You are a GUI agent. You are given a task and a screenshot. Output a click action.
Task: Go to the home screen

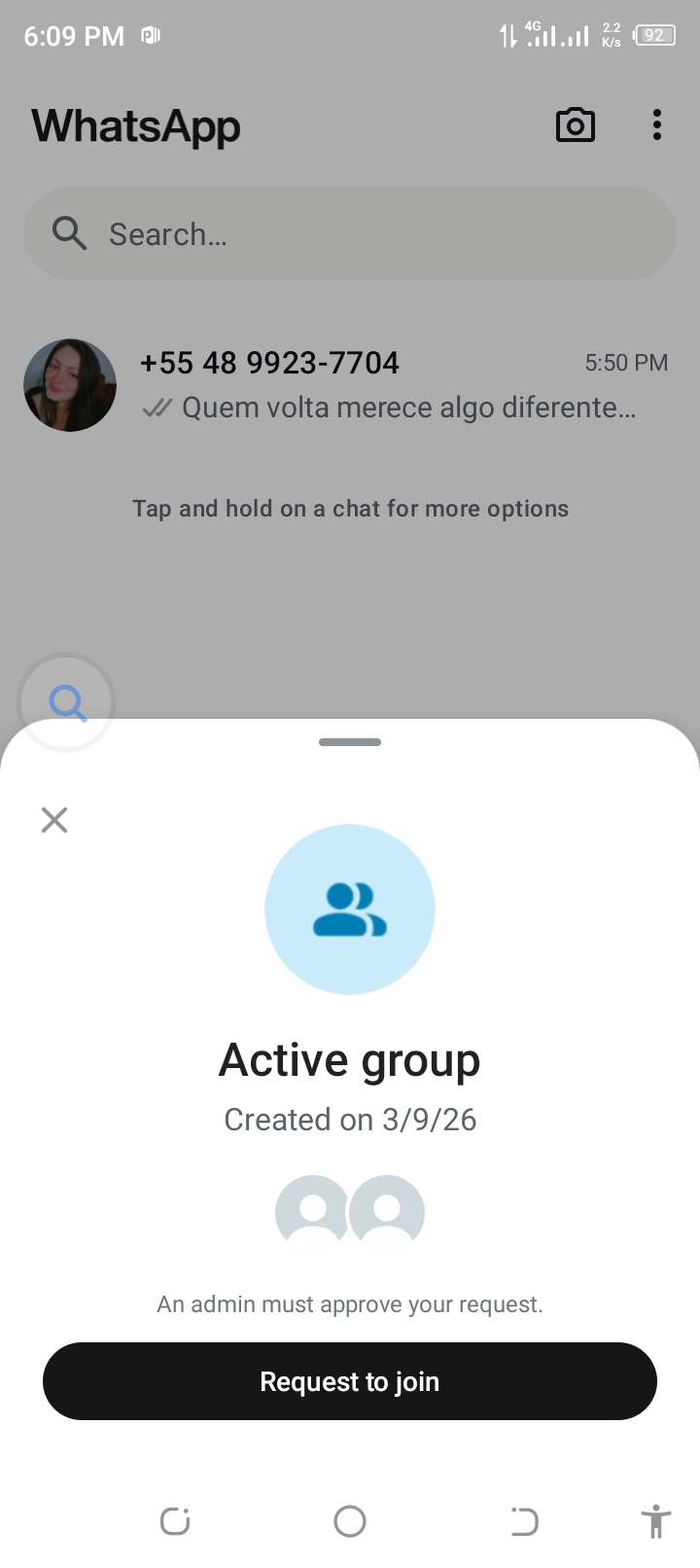coord(350,1521)
